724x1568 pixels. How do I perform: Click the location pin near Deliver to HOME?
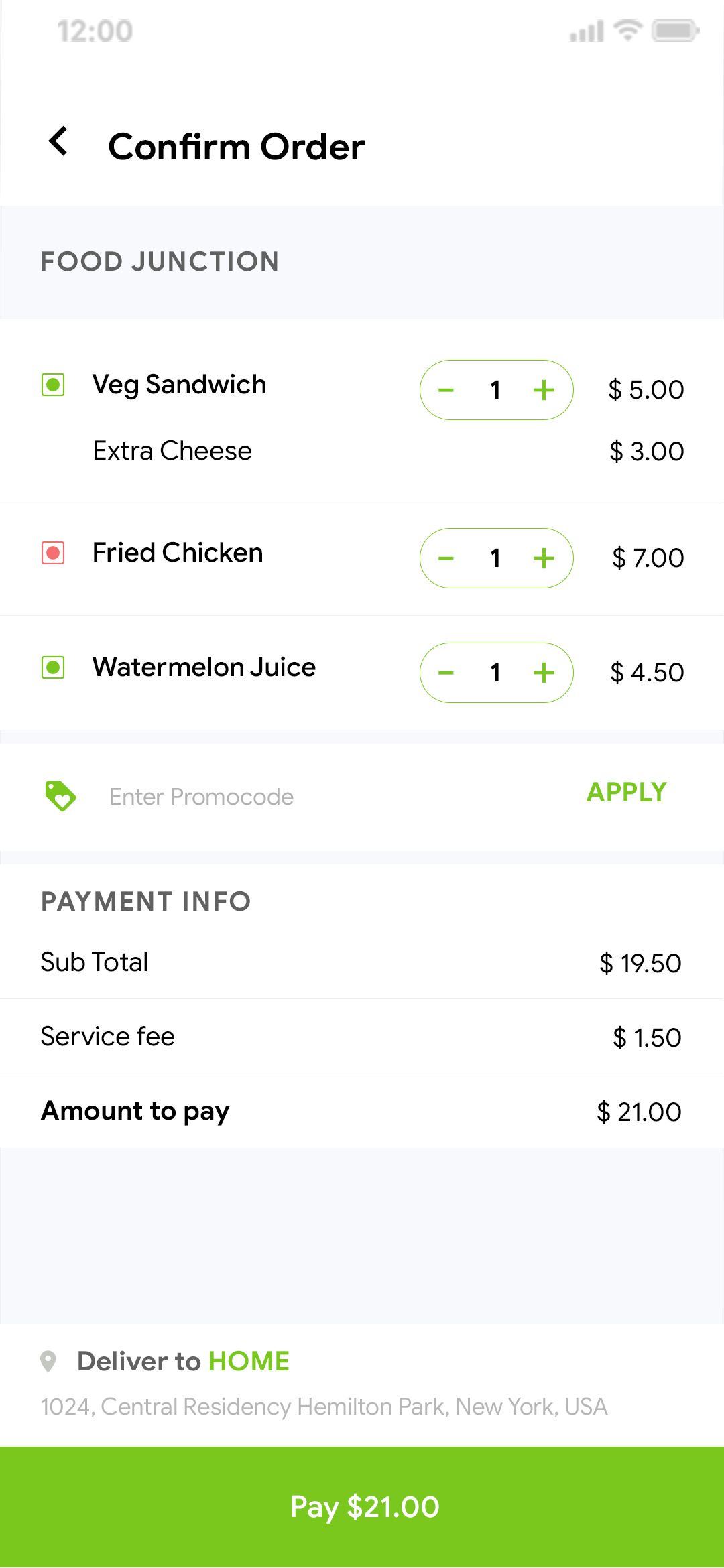[48, 1361]
